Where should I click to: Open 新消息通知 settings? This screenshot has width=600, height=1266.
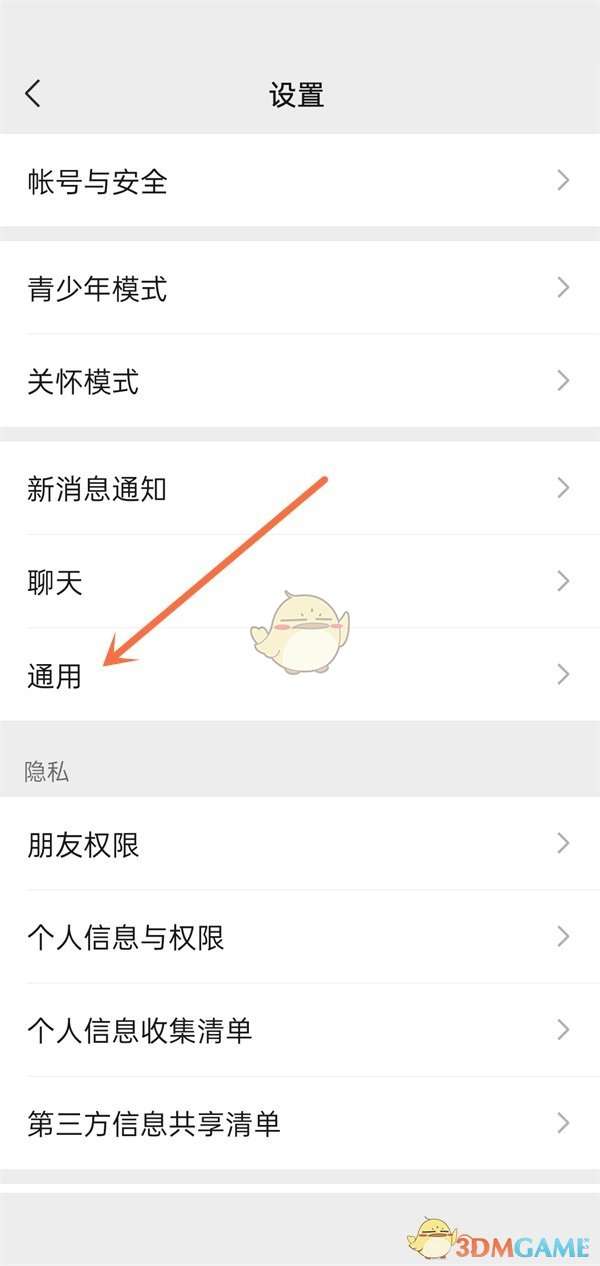(x=300, y=489)
